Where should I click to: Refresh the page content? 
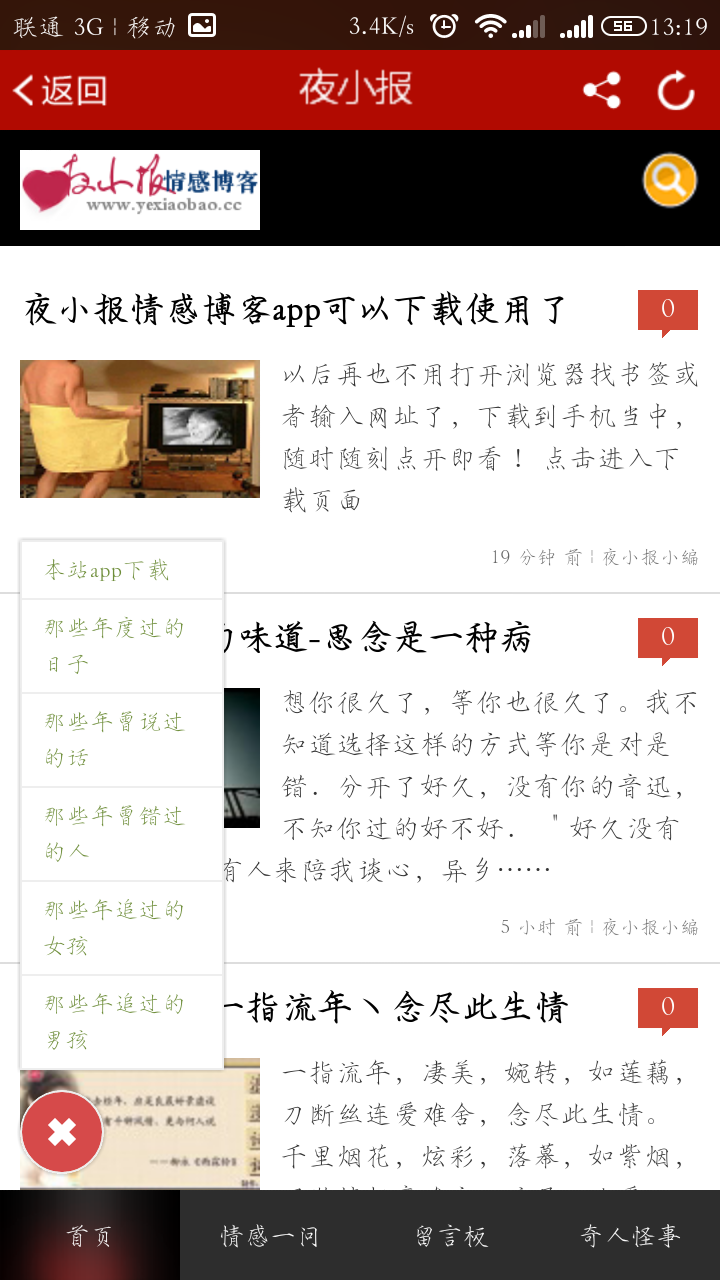coord(676,91)
